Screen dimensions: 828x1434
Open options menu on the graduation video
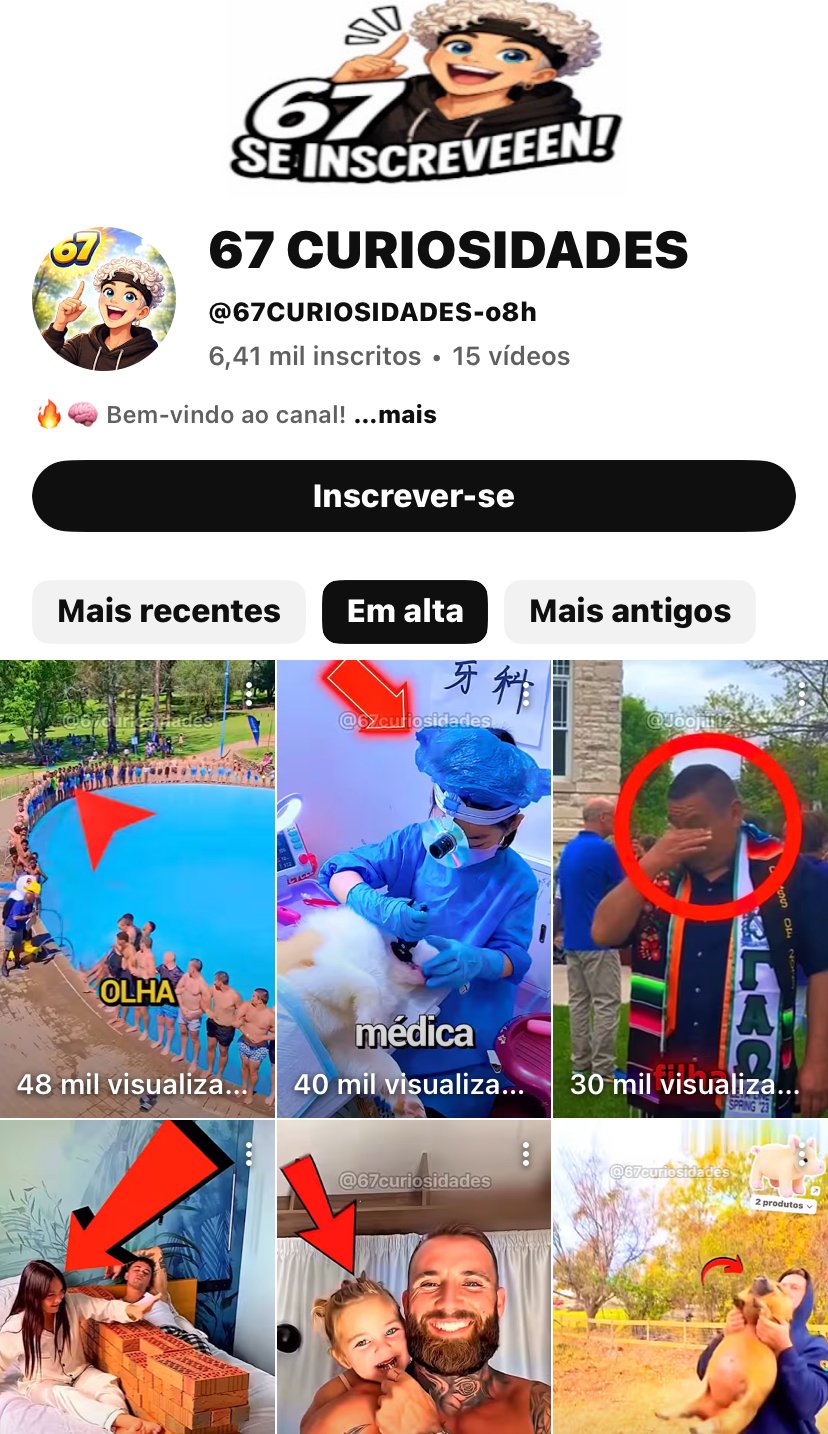[802, 694]
